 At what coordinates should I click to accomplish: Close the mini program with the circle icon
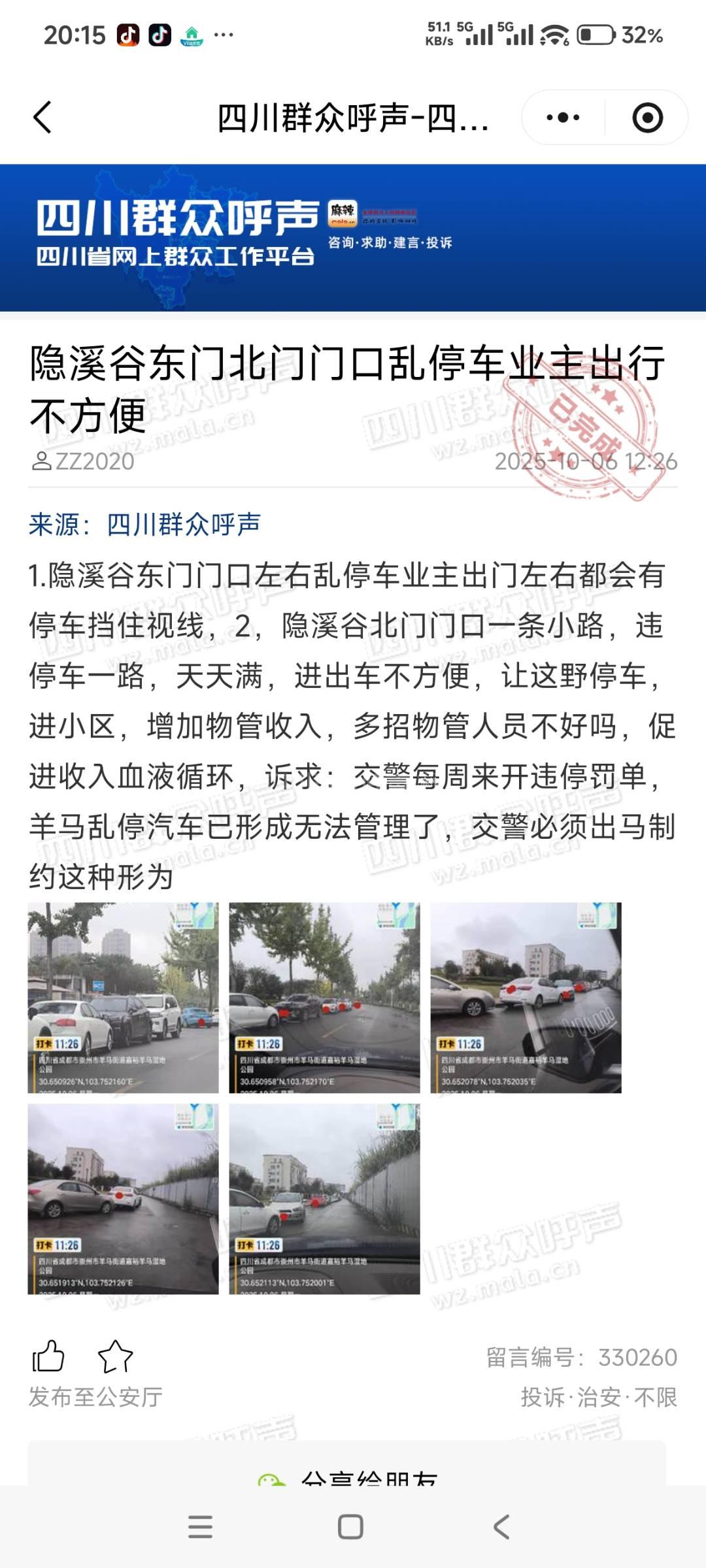647,118
